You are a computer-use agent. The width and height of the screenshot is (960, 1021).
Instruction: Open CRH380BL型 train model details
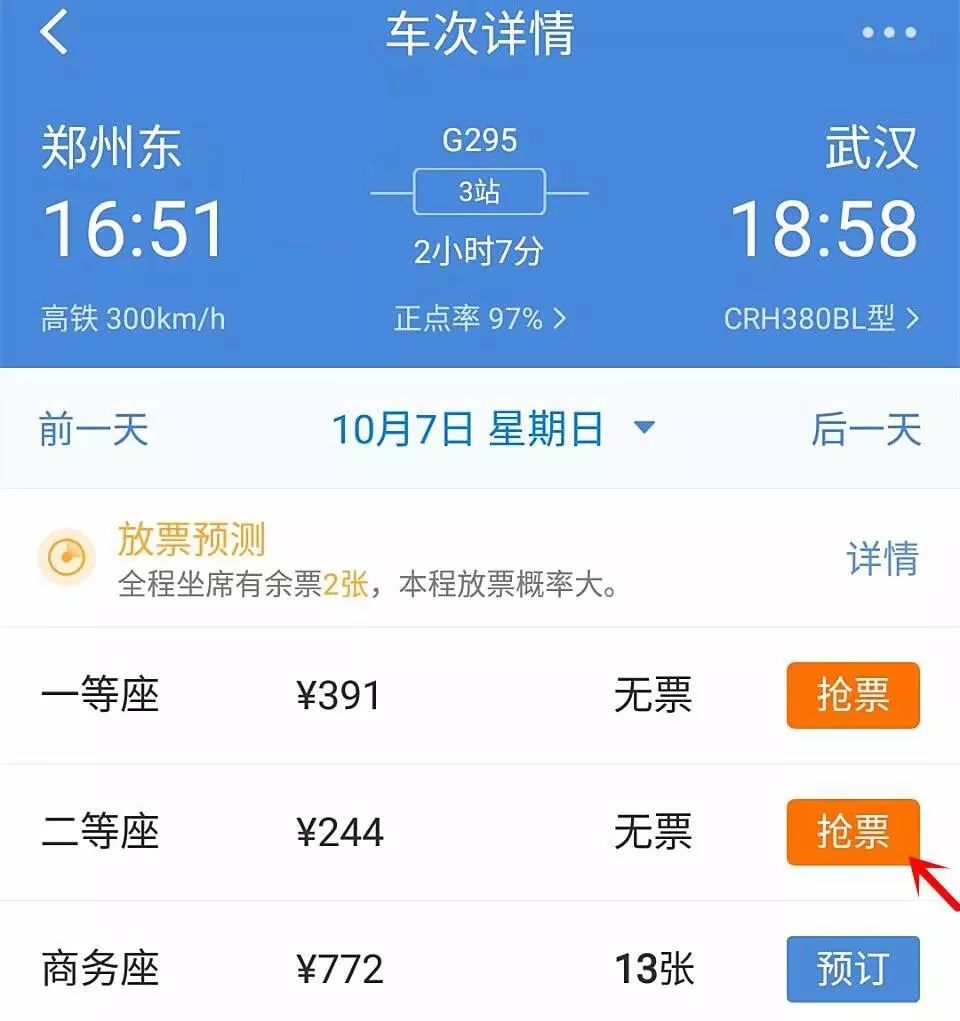point(812,318)
